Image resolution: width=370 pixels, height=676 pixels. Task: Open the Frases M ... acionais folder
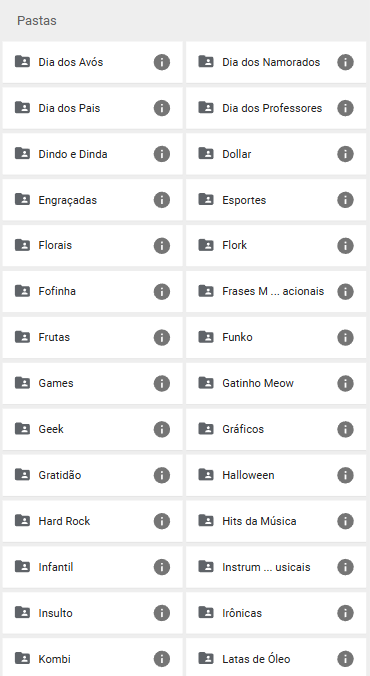coord(276,291)
